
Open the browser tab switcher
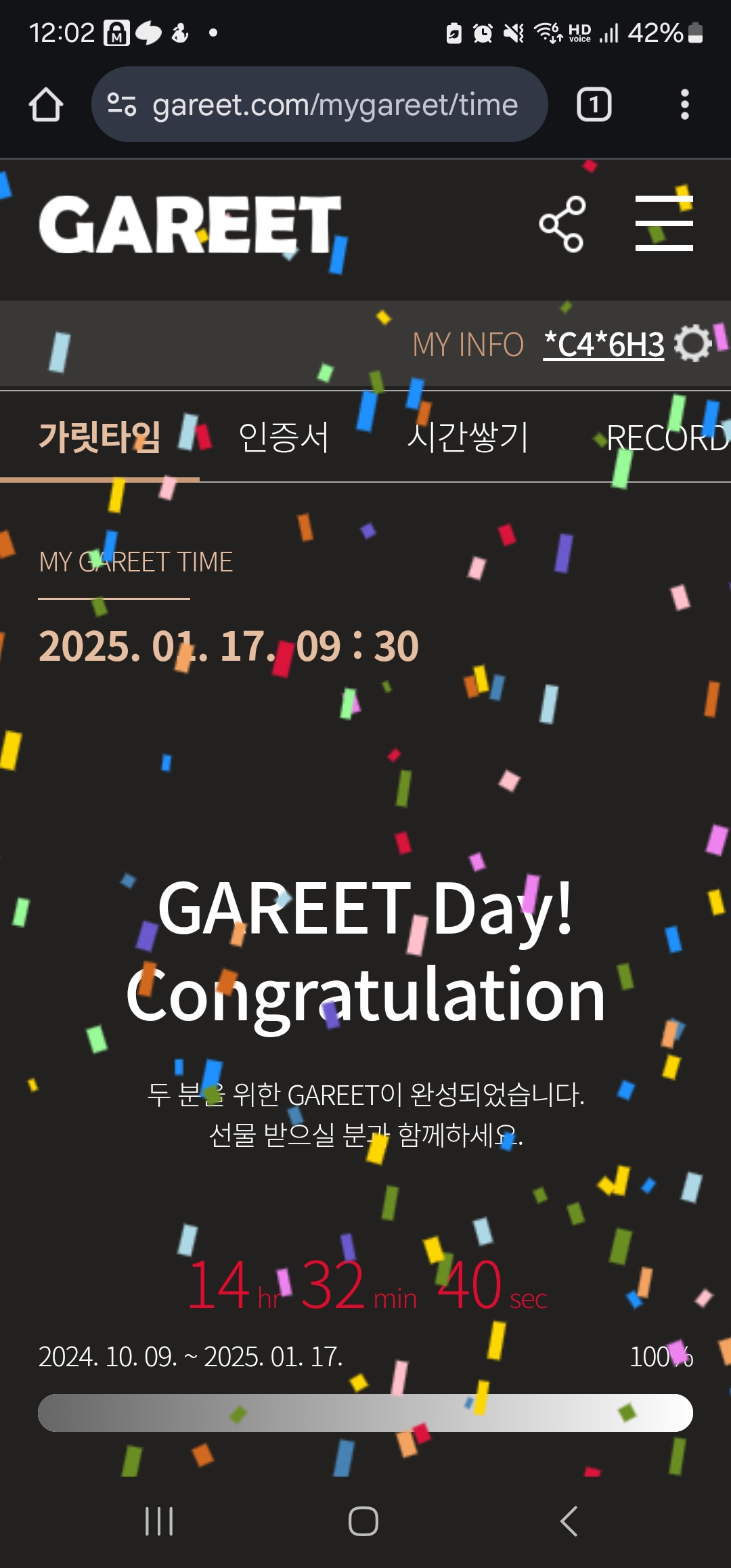[x=594, y=105]
